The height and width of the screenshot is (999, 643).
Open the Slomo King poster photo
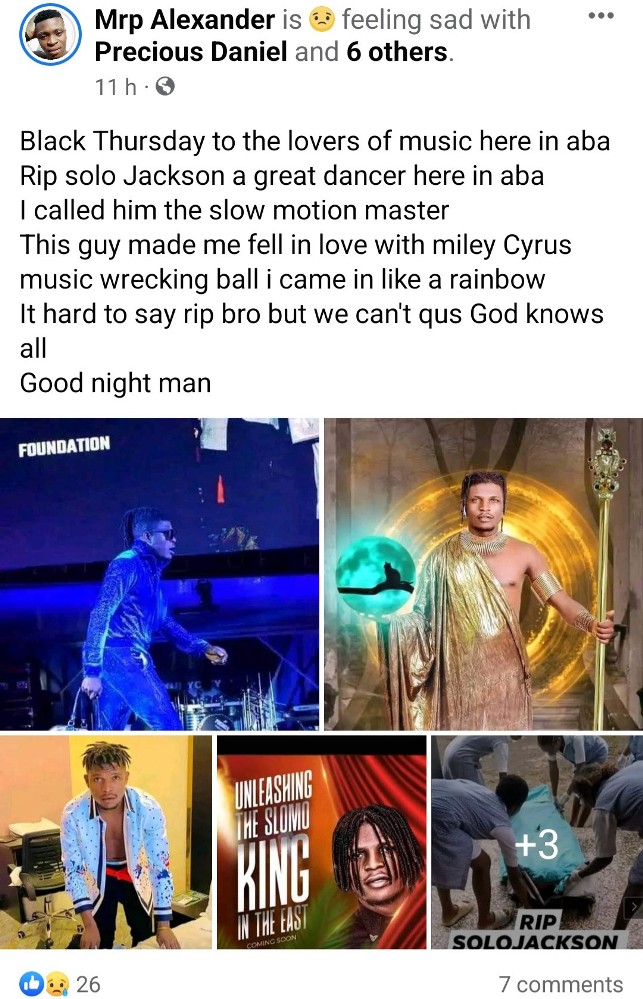tap(320, 842)
